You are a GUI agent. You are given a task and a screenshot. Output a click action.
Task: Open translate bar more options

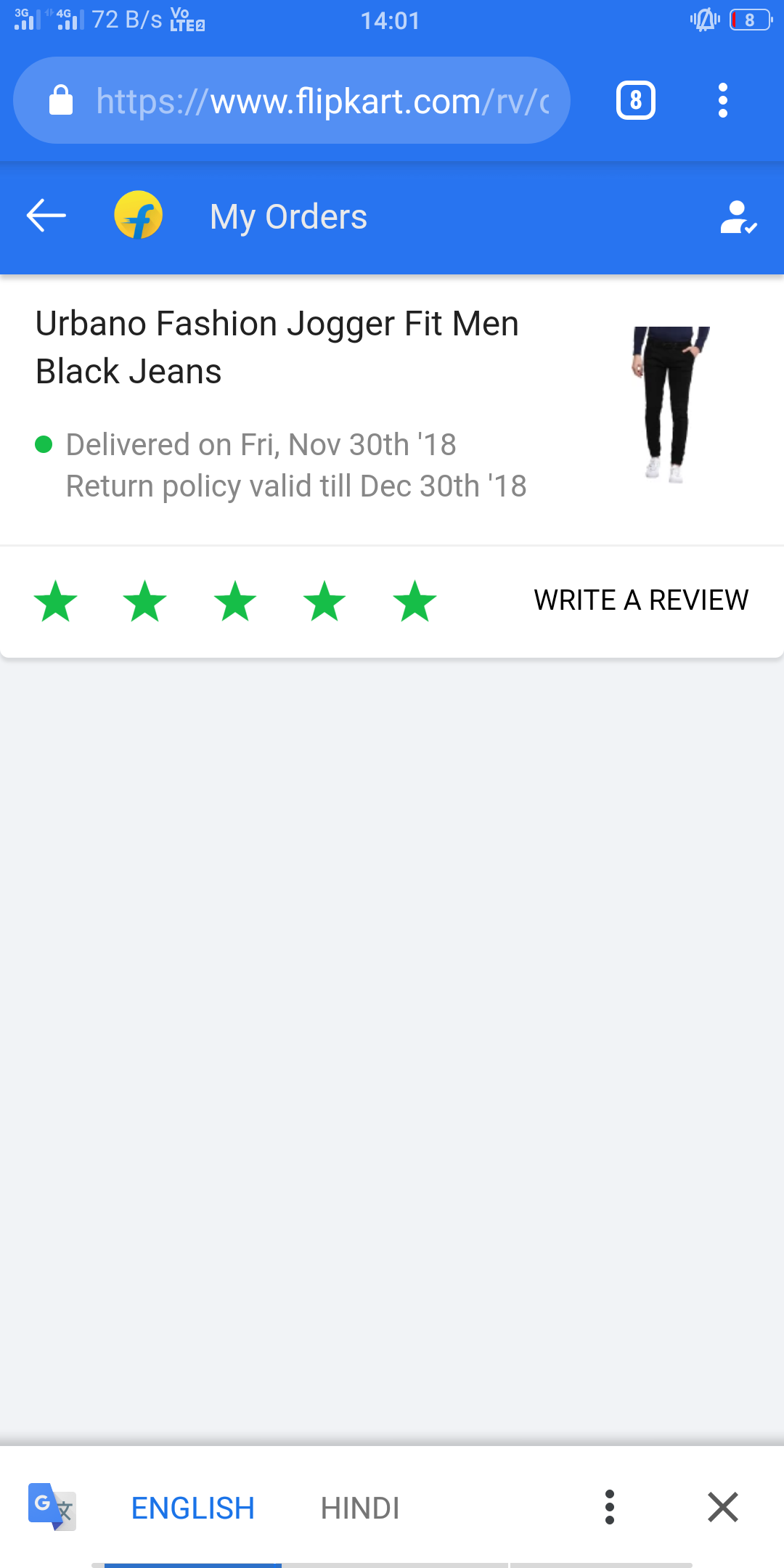610,1507
